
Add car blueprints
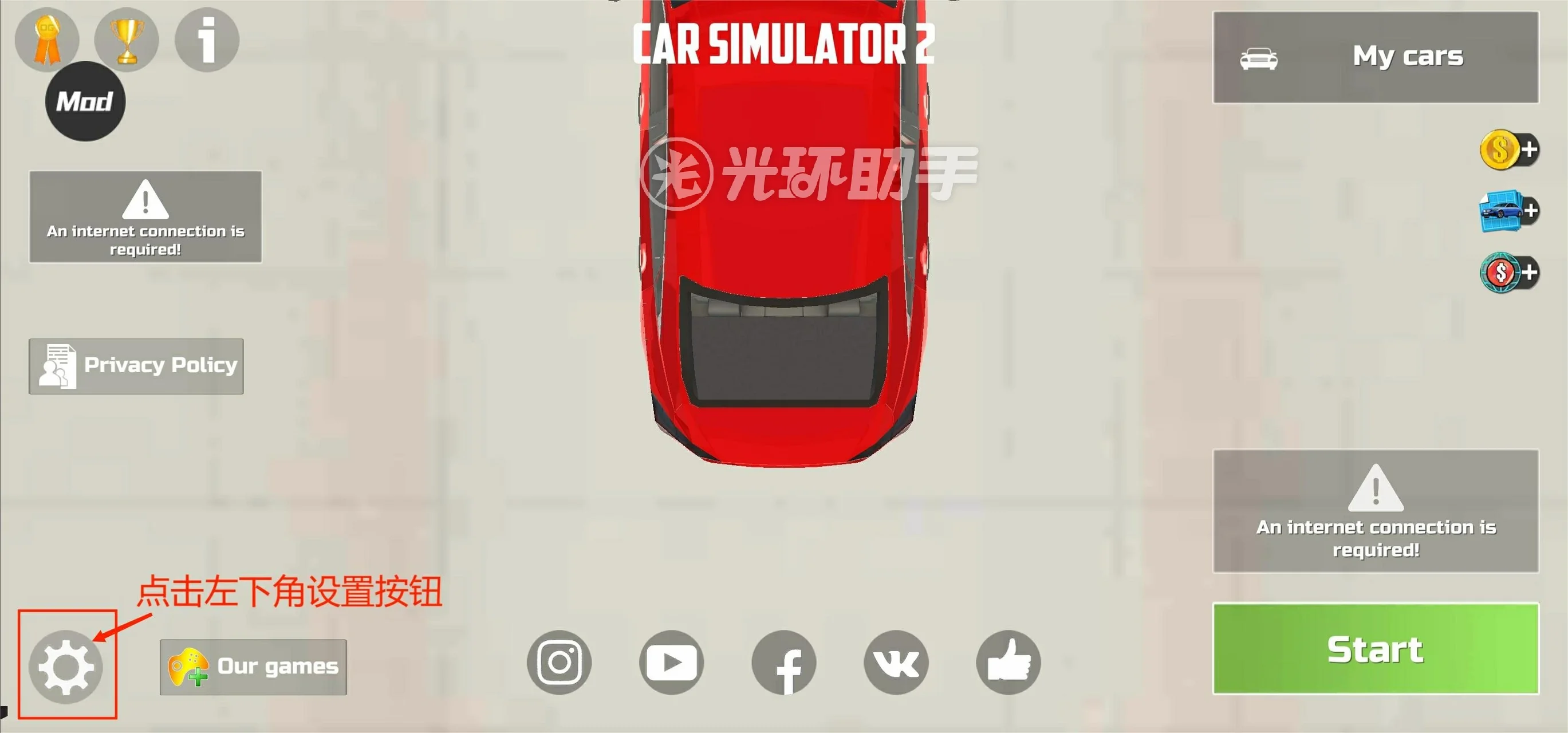click(1509, 211)
